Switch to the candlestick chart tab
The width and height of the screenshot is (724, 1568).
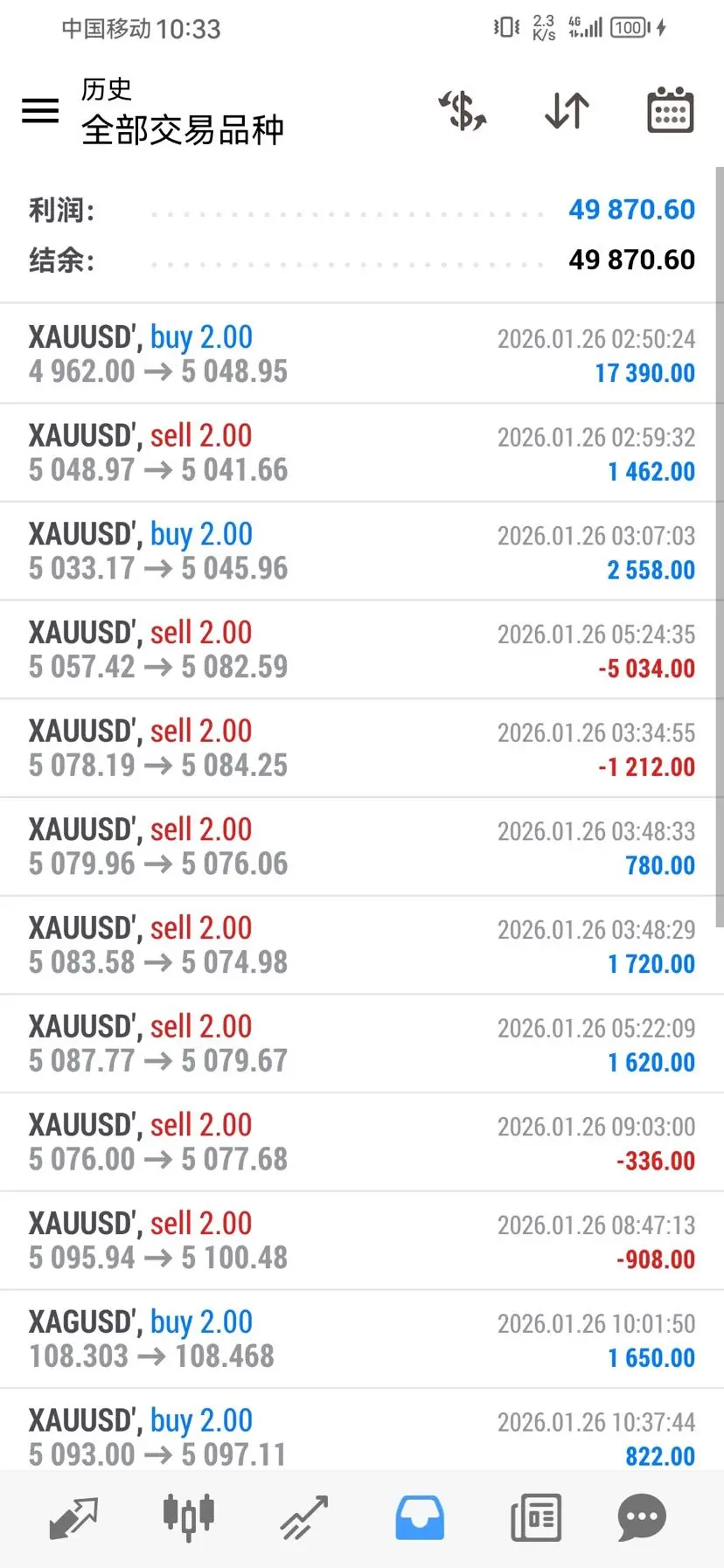click(188, 1518)
